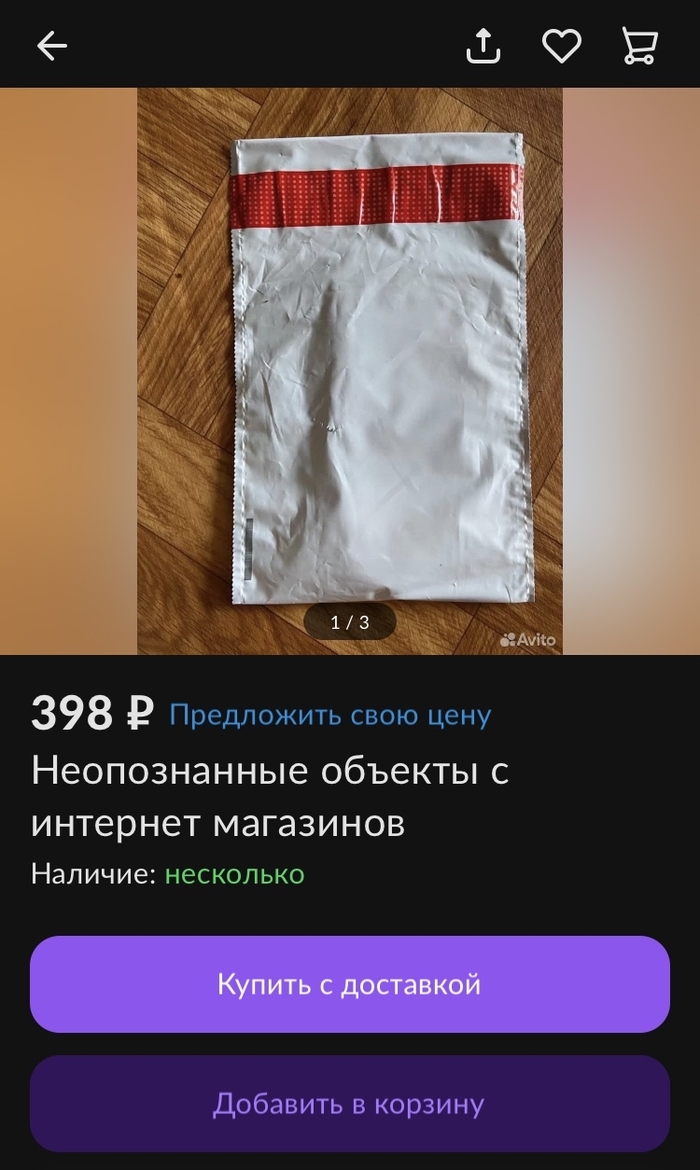Add listing to favorites with heart

coord(561,45)
